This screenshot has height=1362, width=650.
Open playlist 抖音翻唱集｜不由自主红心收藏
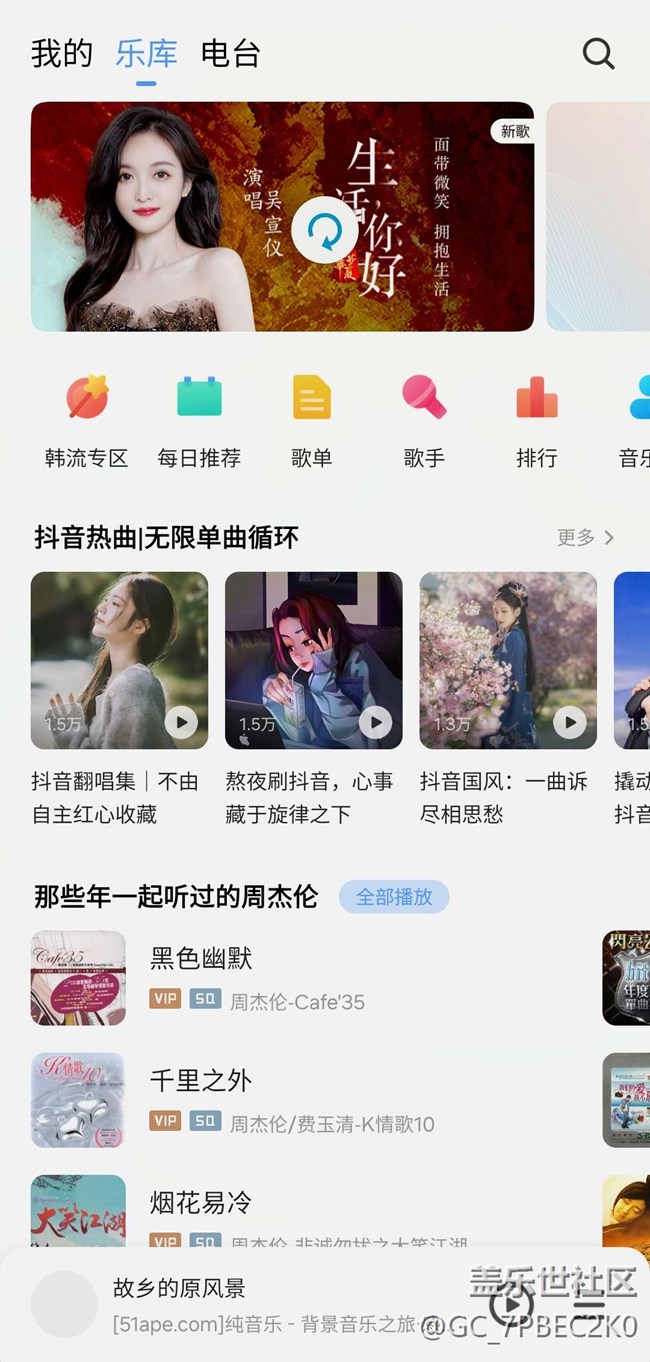119,661
